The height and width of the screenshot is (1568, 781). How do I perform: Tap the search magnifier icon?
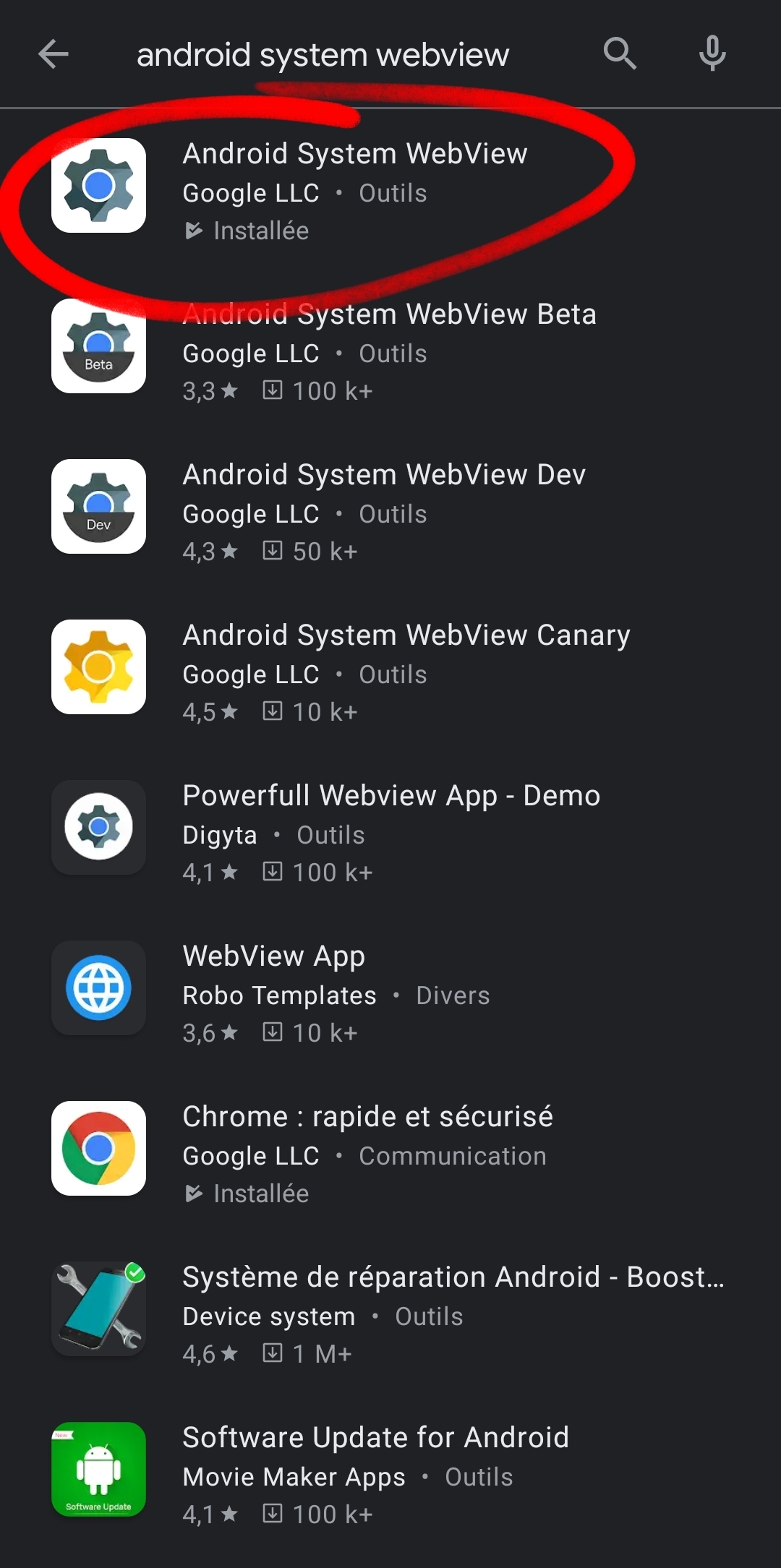[620, 54]
